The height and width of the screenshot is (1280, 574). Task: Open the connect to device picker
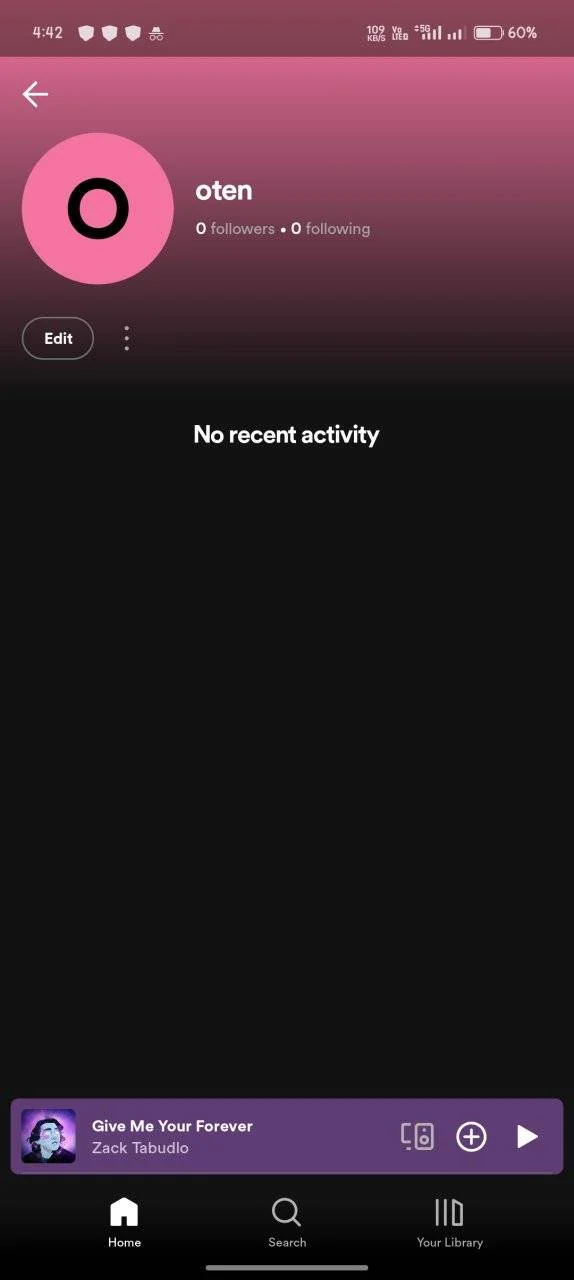click(417, 1136)
